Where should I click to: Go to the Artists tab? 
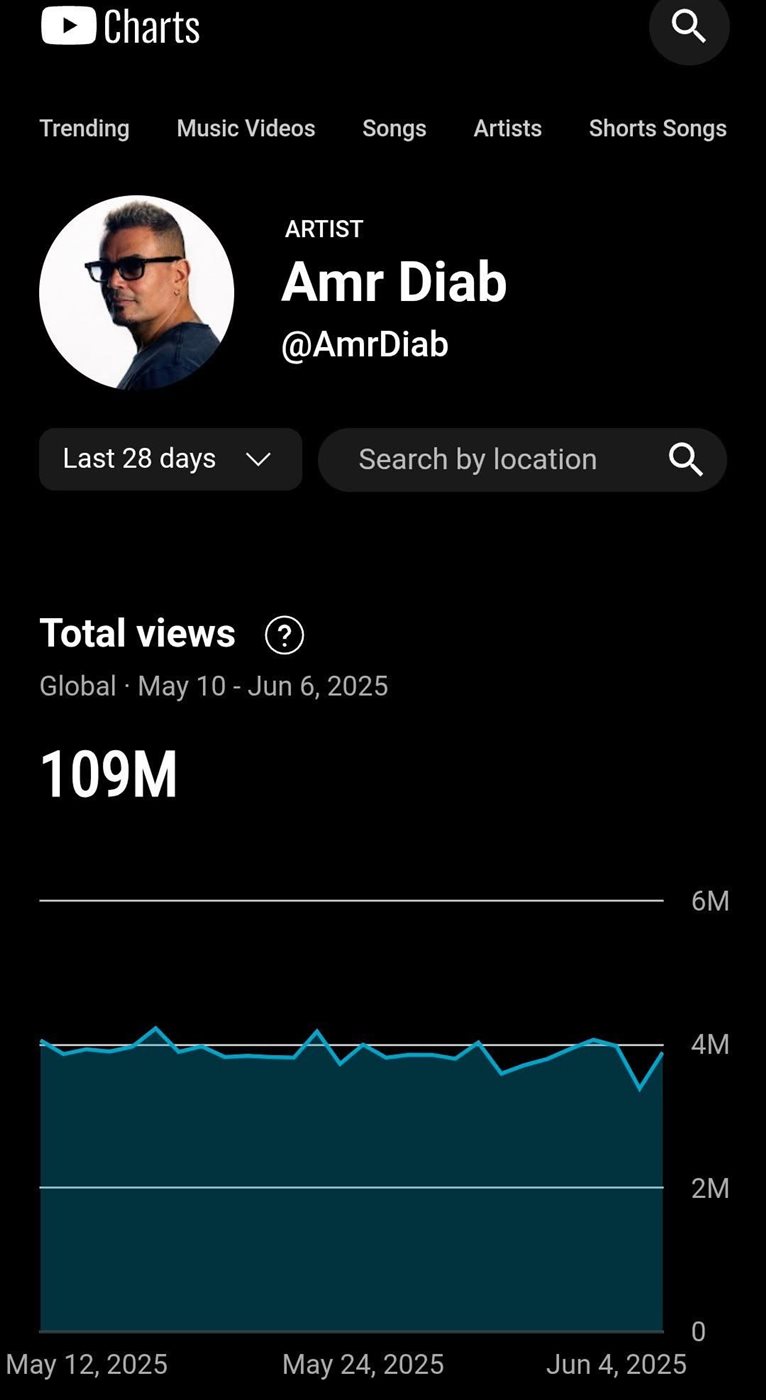(x=508, y=128)
